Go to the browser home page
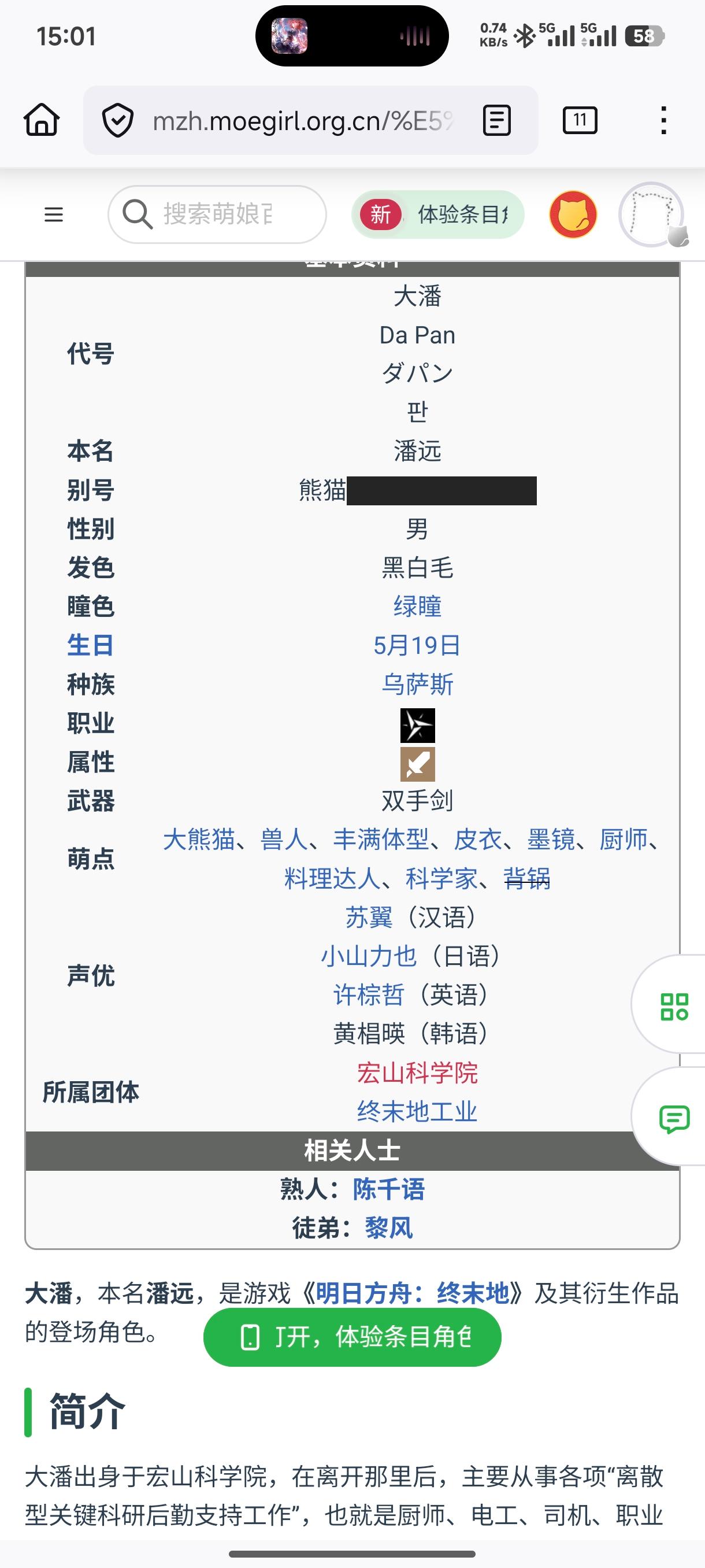 click(x=42, y=119)
